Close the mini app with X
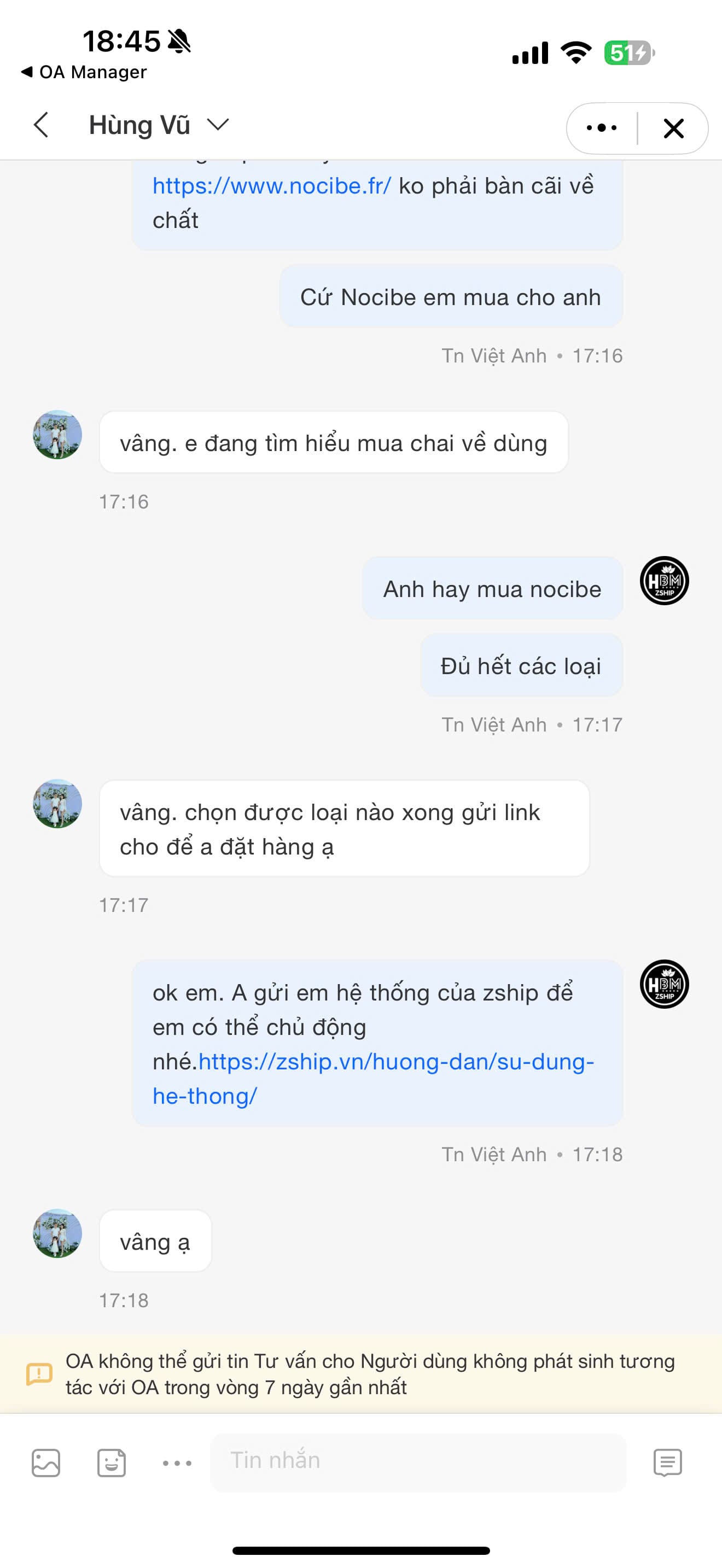722x1568 pixels. click(673, 128)
